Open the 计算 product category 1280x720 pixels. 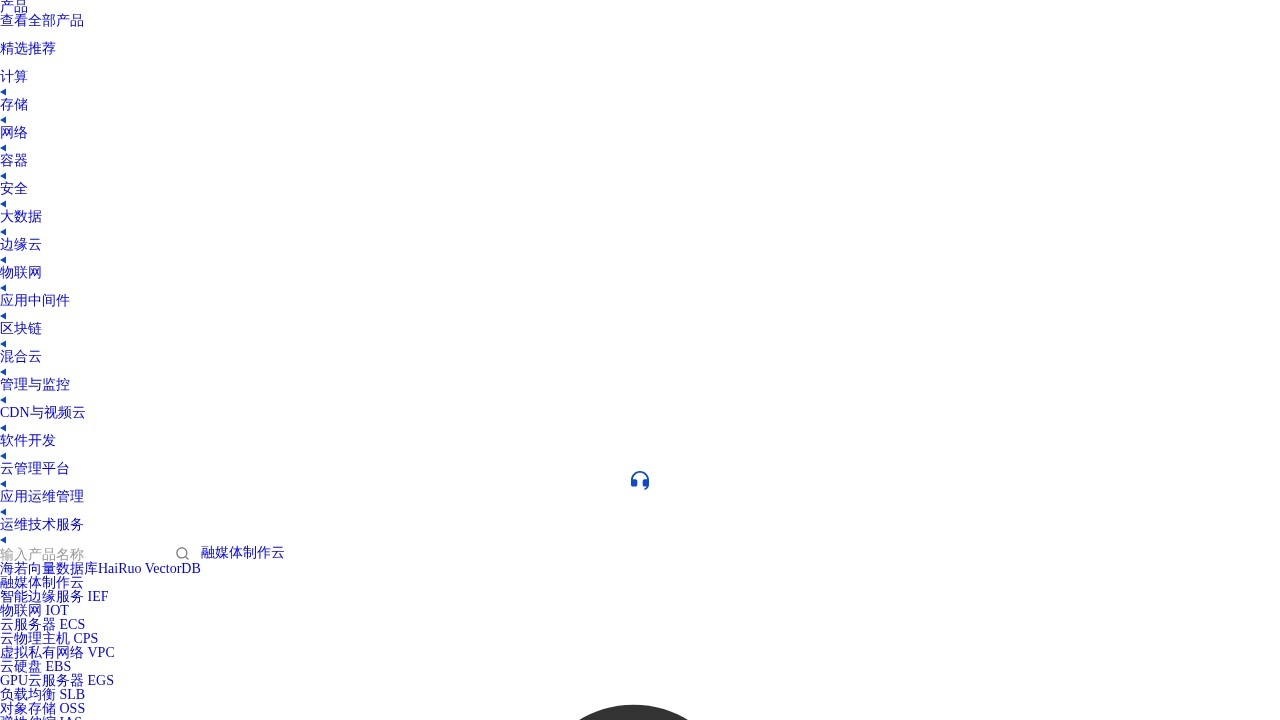(x=14, y=77)
